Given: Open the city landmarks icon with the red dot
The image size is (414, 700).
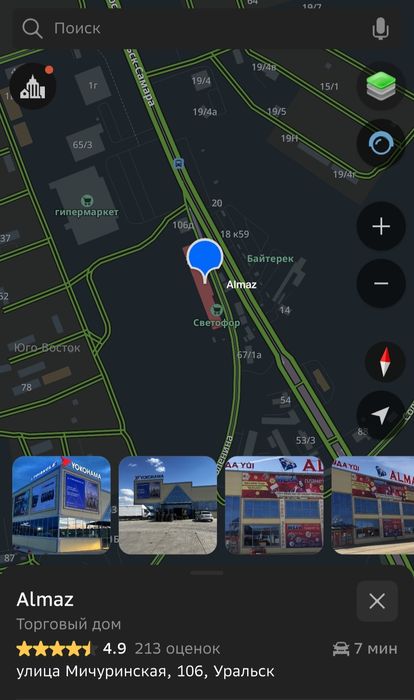Looking at the screenshot, I should (x=33, y=86).
